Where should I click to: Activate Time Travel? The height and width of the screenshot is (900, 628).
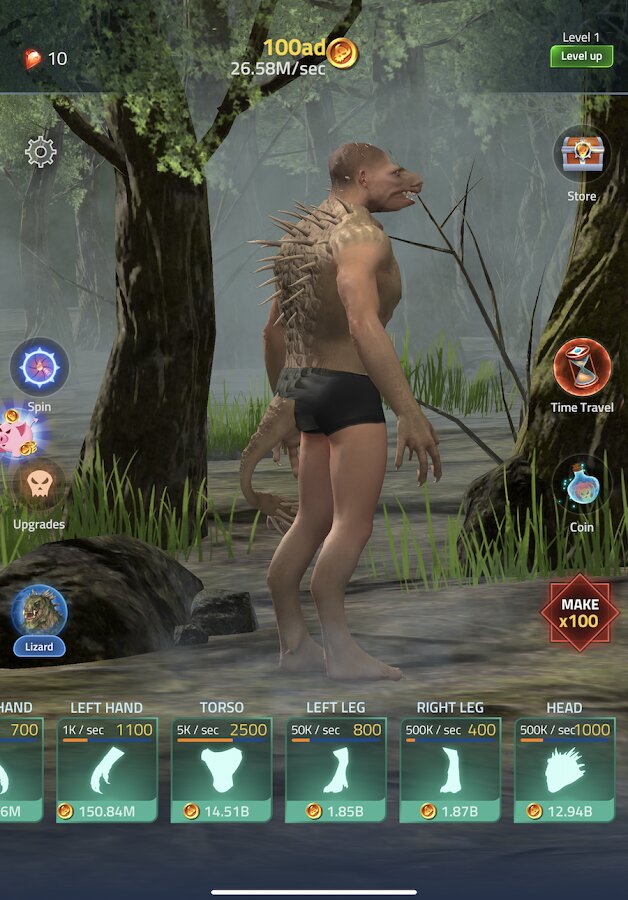pos(582,368)
